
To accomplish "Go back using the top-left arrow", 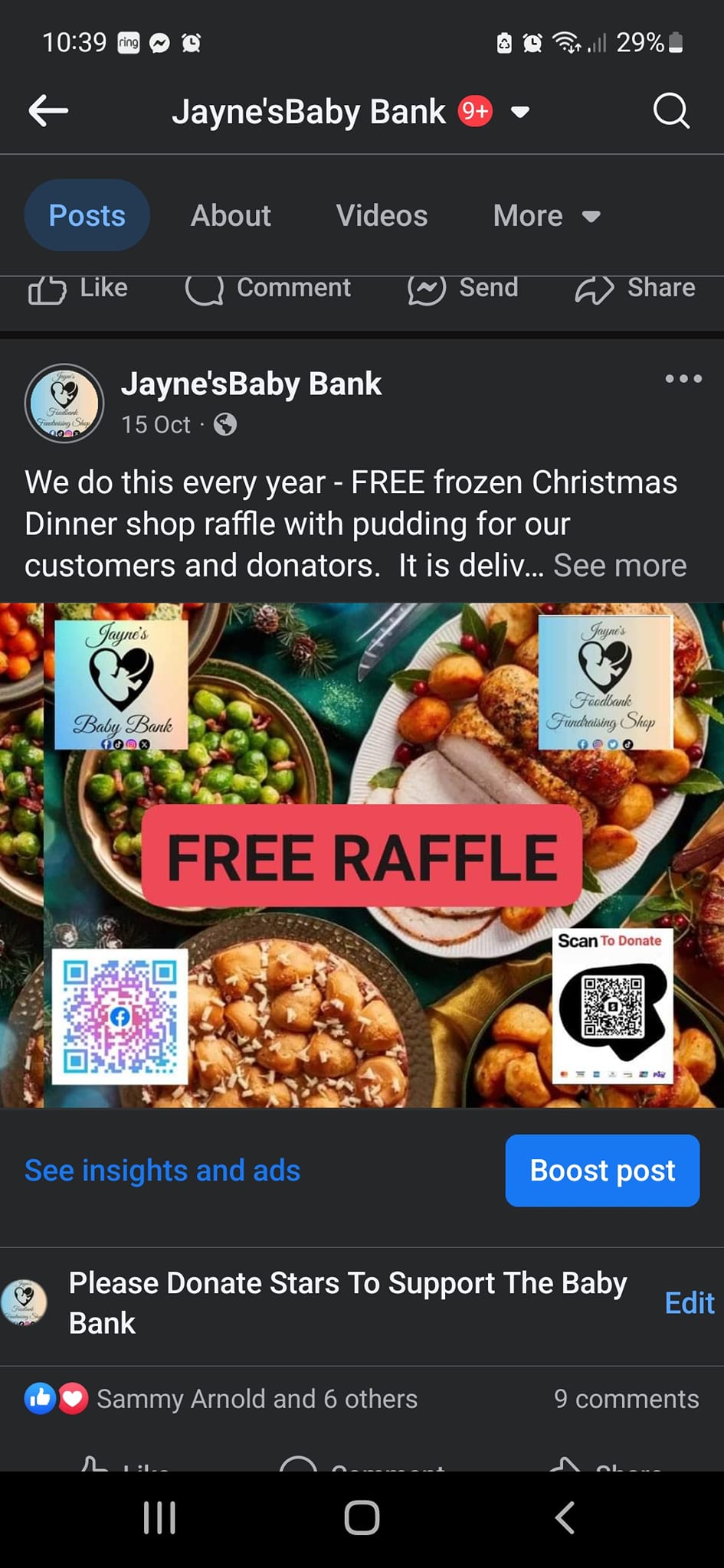I will (48, 111).
